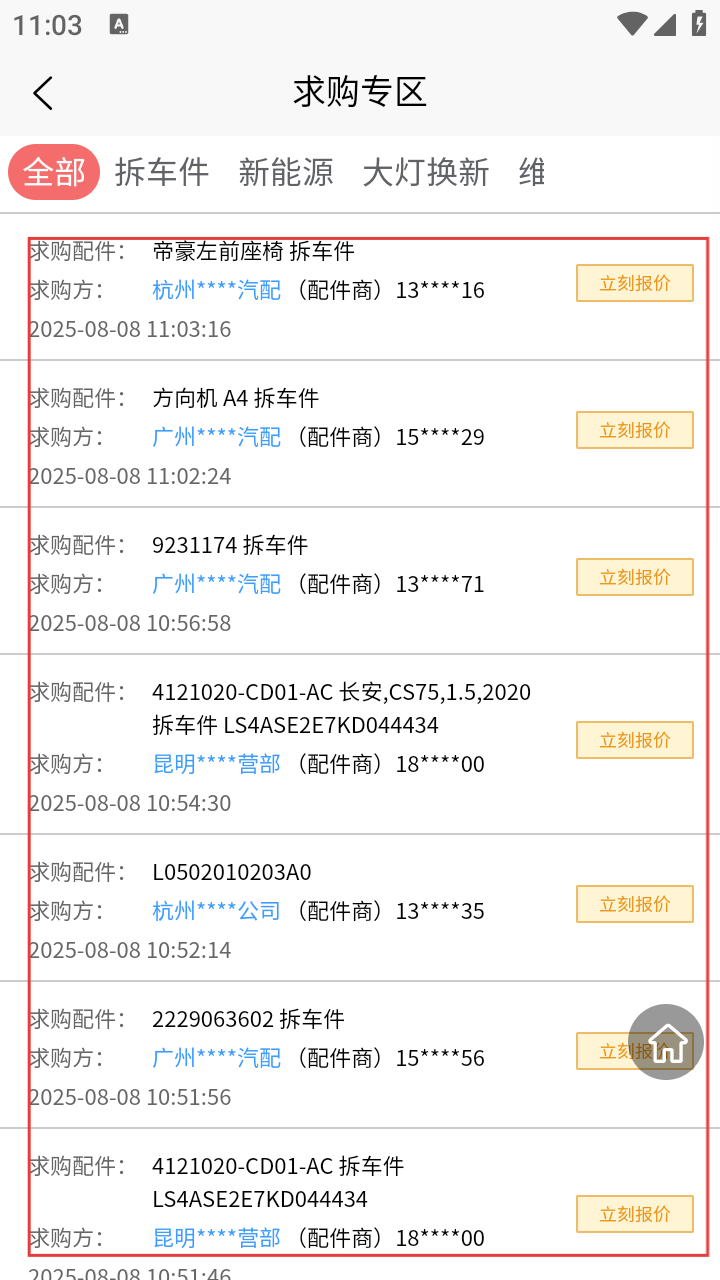
Task: Tap 立刻报价 for 方向机 A4 request
Action: 635,430
